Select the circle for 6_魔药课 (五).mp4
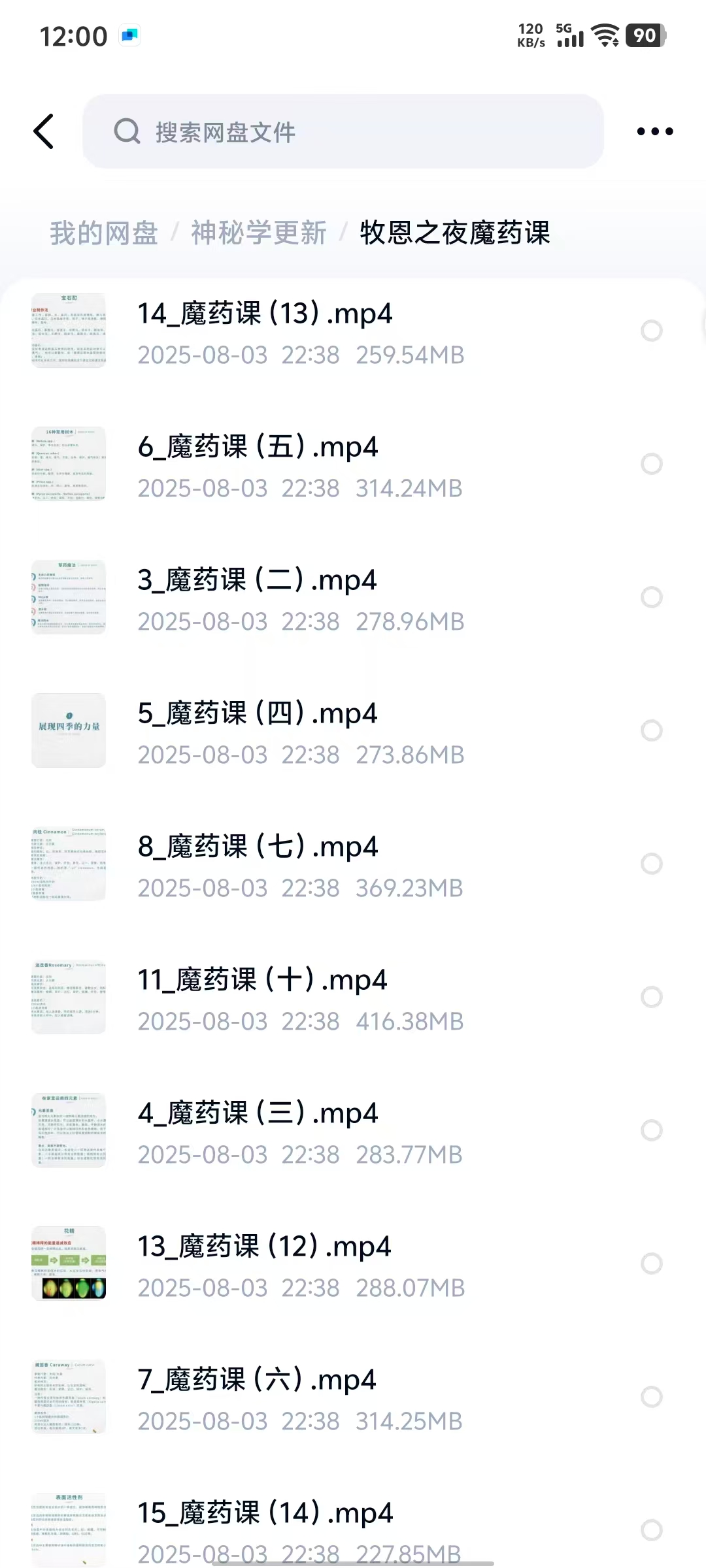 (x=651, y=464)
